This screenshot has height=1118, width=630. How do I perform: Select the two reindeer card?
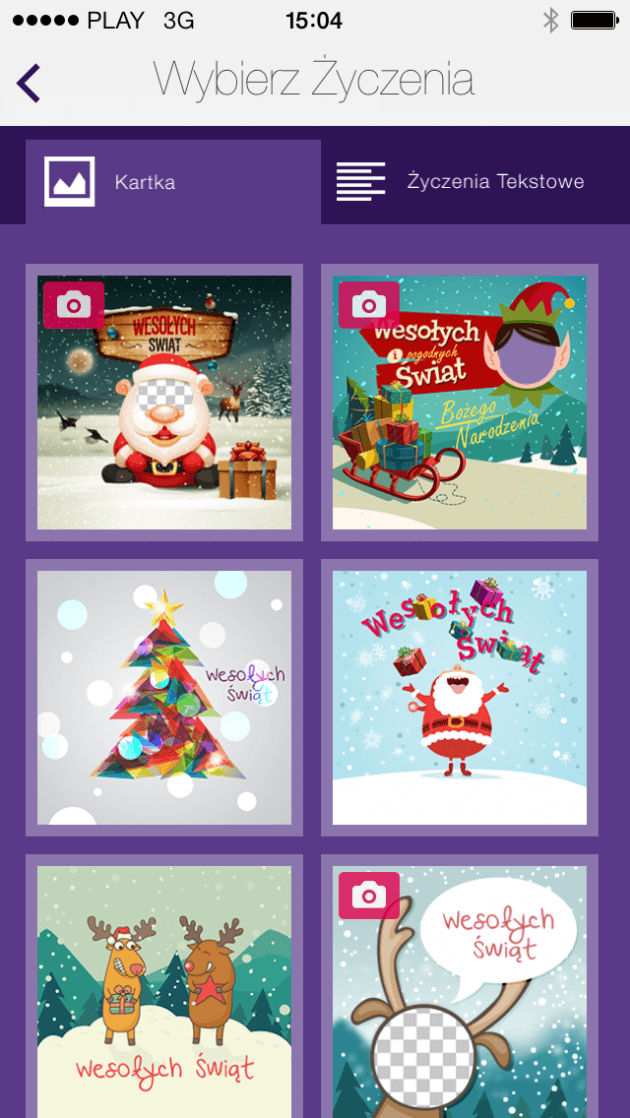(164, 987)
